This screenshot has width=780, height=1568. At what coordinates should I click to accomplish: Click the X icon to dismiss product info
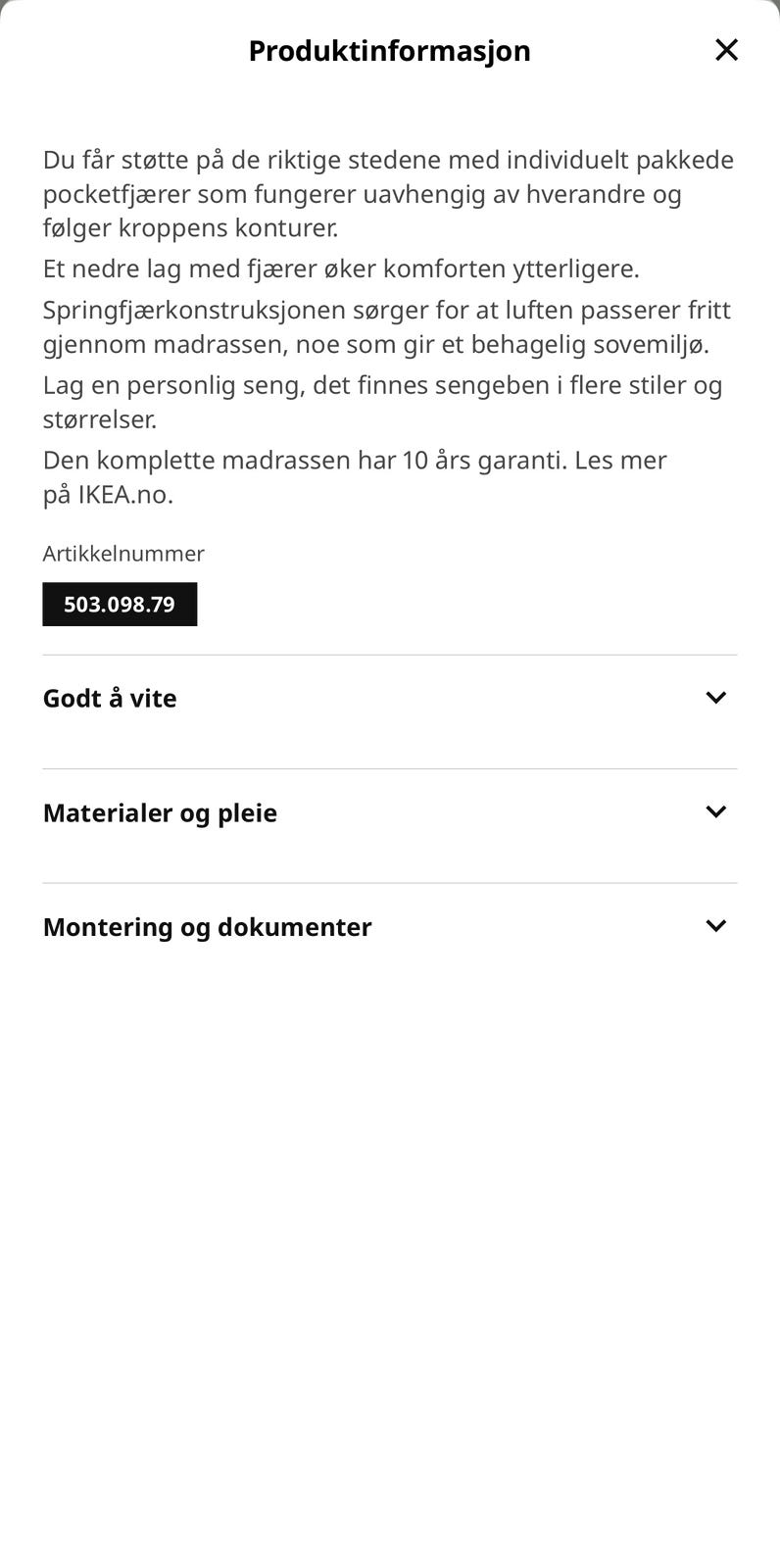coord(726,50)
